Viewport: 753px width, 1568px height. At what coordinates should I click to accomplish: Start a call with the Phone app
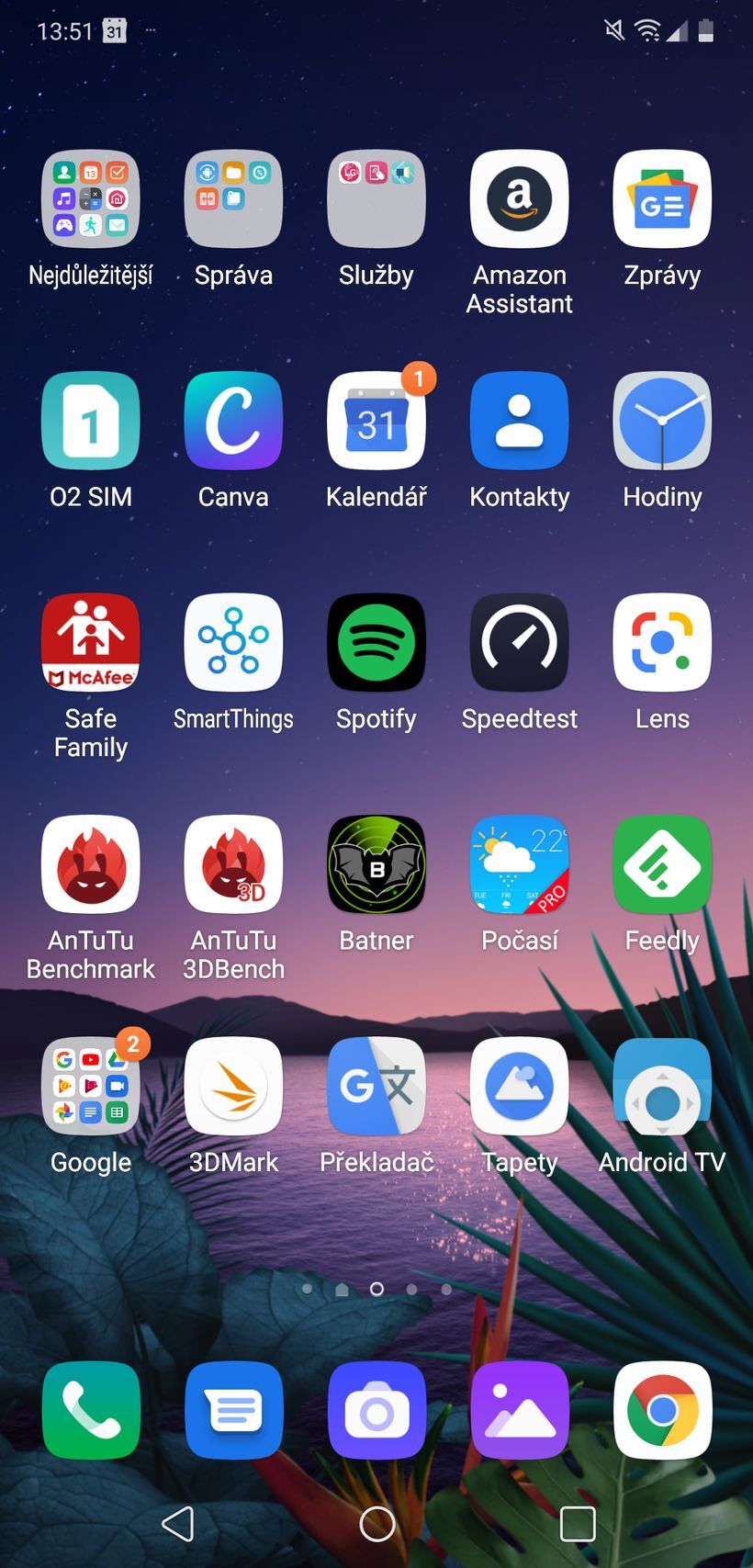[90, 1411]
